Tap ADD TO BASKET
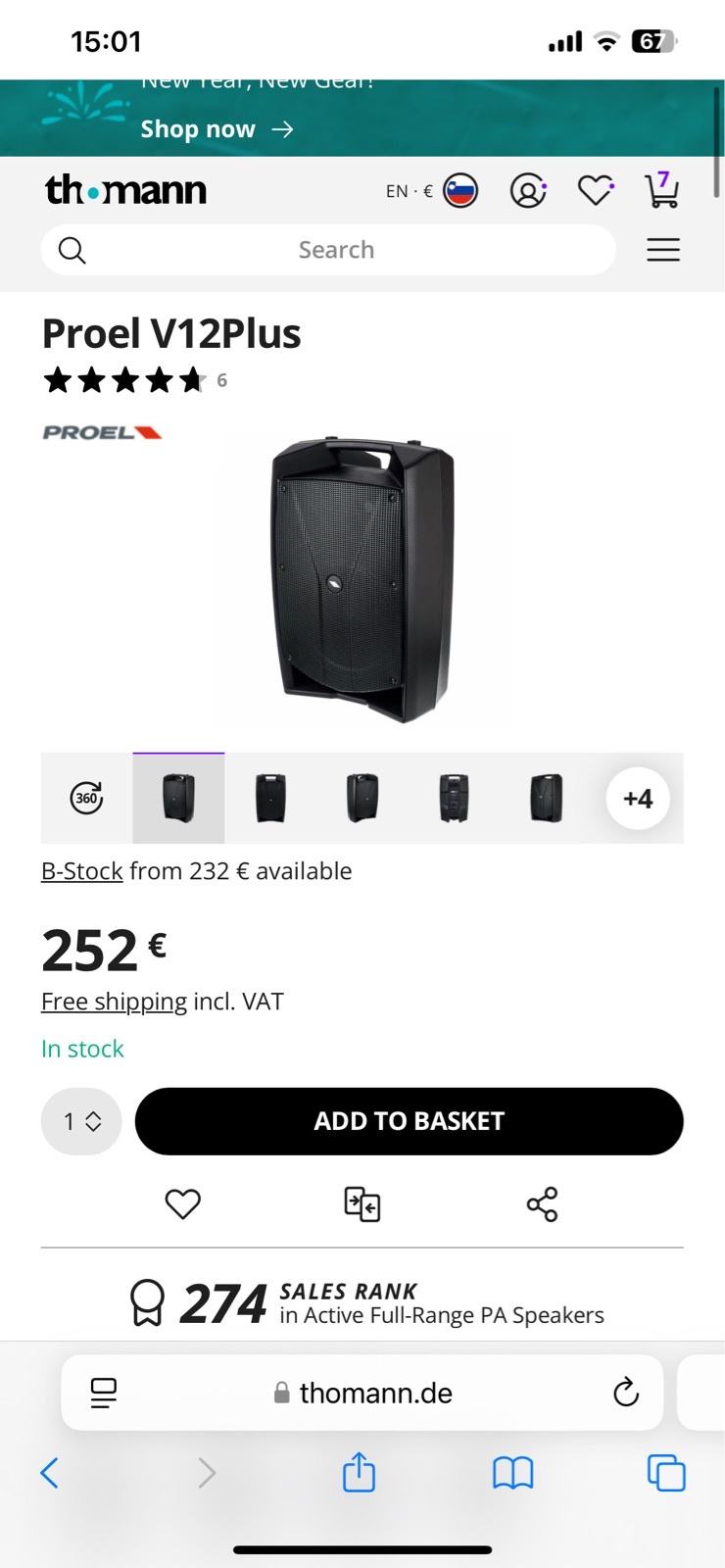Screen dimensions: 725x1568 coord(409,1120)
